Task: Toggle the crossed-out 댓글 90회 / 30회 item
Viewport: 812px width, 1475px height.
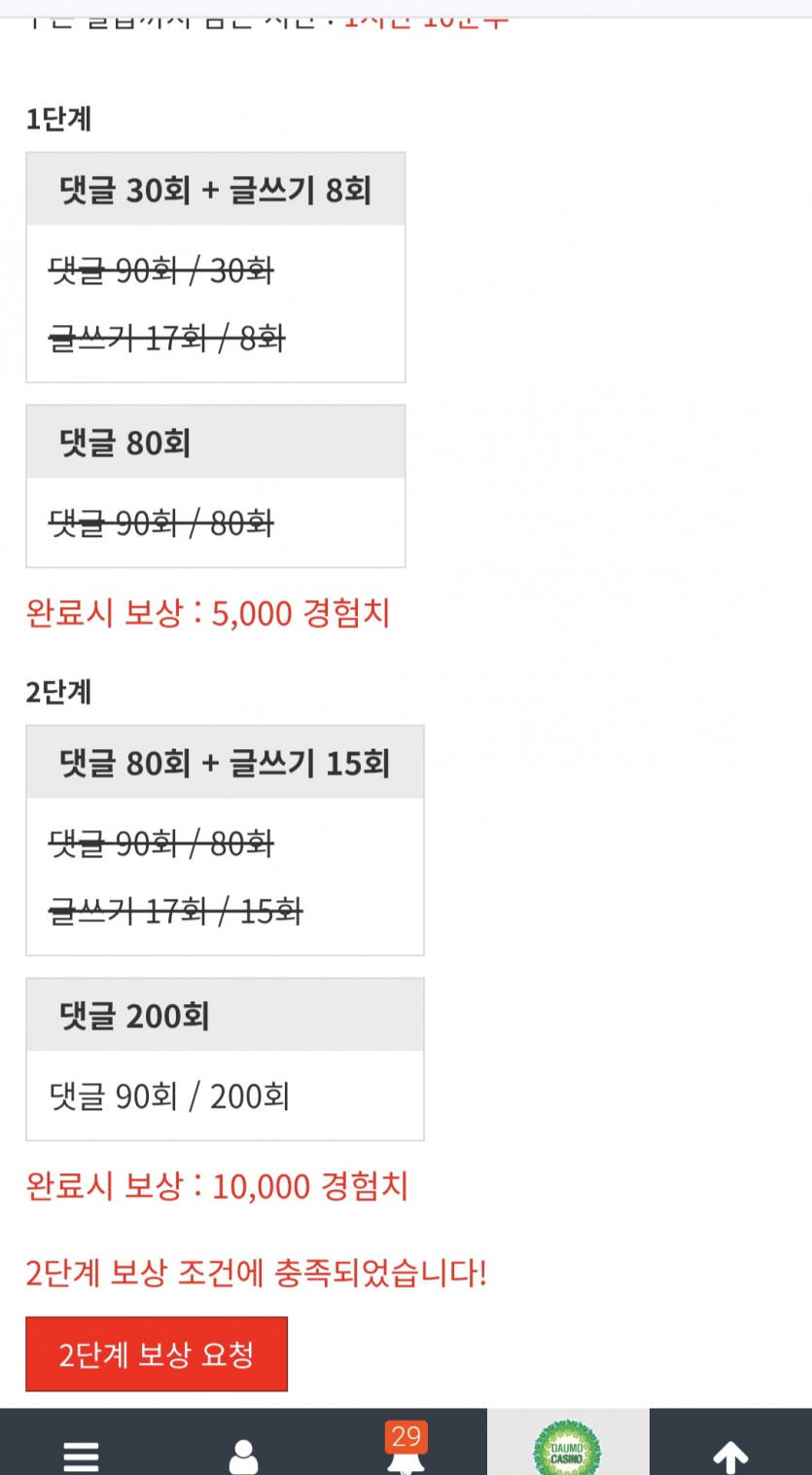Action: [x=160, y=271]
